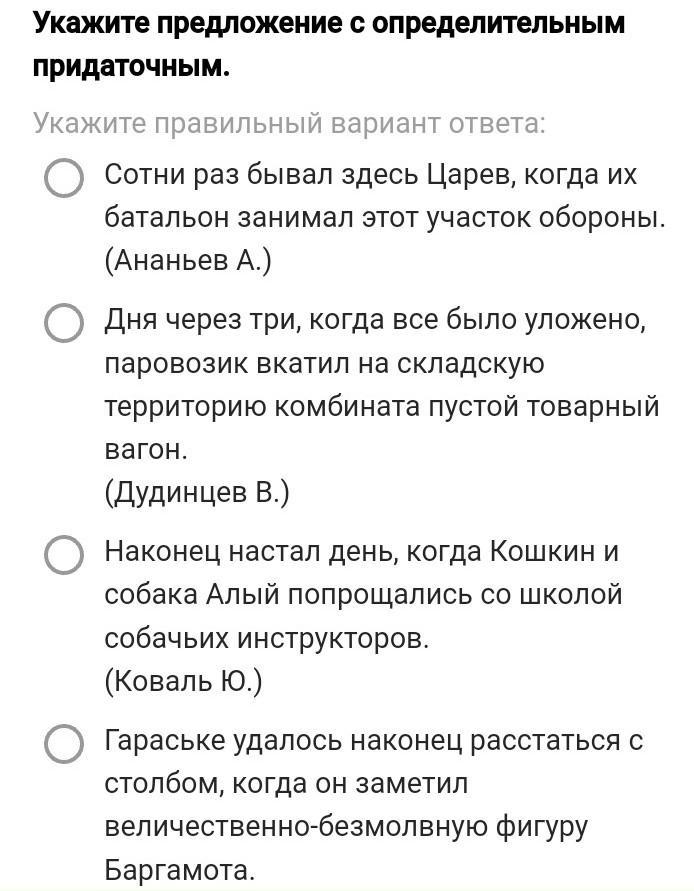Pick the sentence by Коваль Ю.
Image resolution: width=694 pixels, height=891 pixels.
[64, 555]
